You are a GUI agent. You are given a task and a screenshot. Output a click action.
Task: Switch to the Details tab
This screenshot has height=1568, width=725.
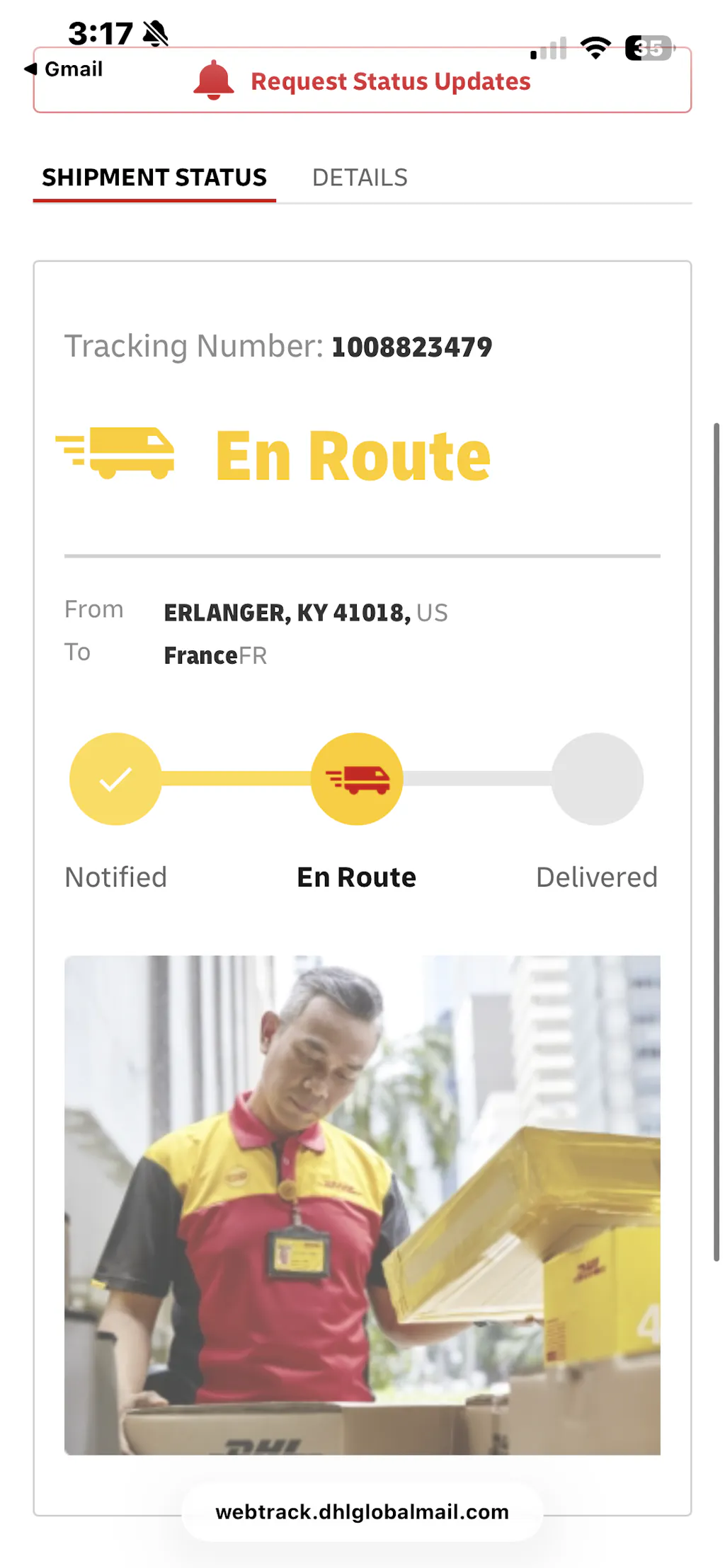tap(360, 178)
